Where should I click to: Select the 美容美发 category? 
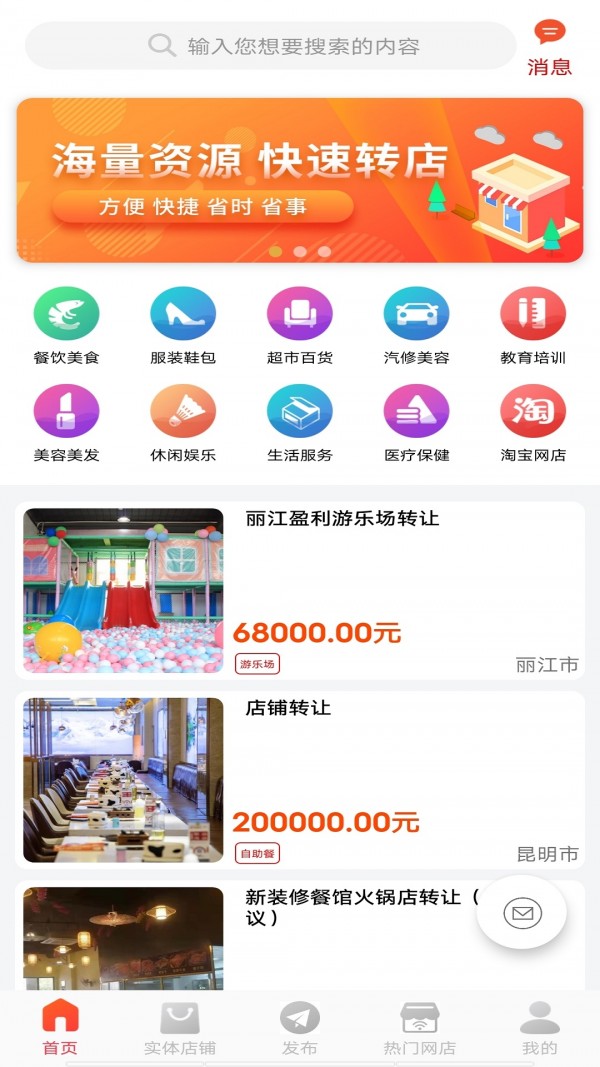click(66, 422)
